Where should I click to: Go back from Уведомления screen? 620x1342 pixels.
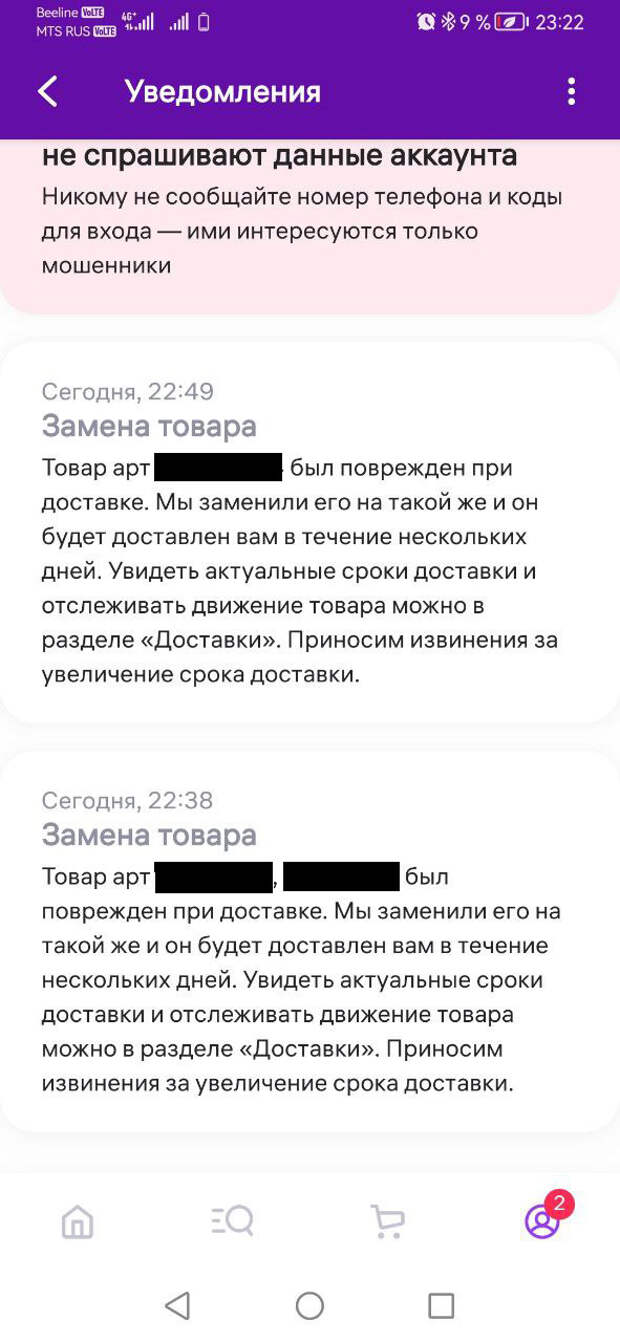click(x=48, y=91)
